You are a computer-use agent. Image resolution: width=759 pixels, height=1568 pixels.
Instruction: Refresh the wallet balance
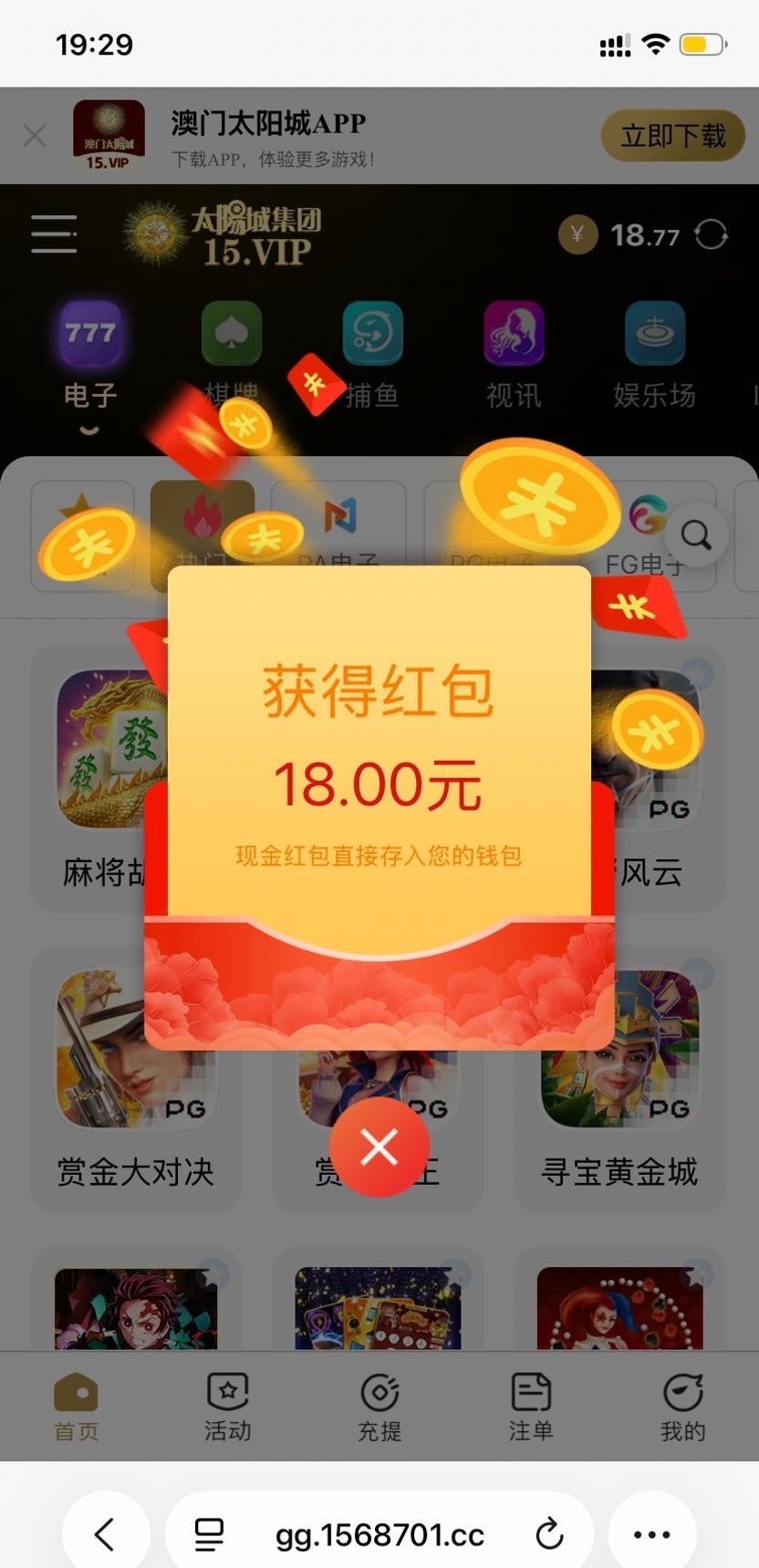711,235
